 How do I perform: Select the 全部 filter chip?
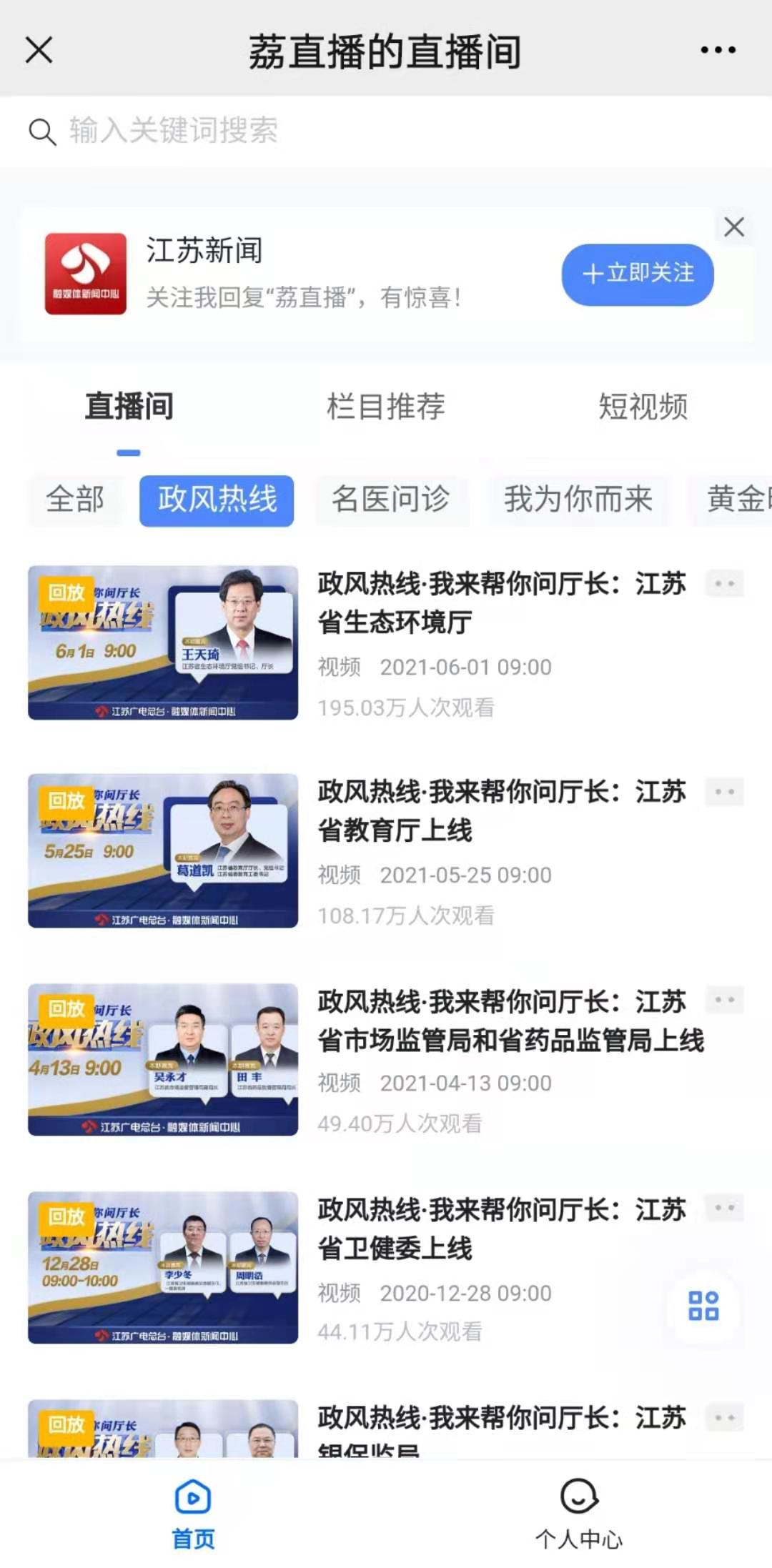[x=75, y=500]
